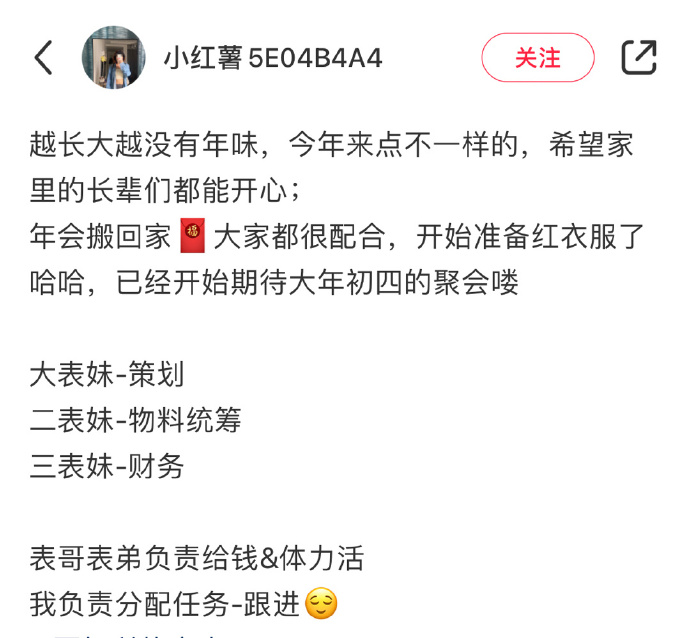Open the author's profile avatar
The height and width of the screenshot is (638, 690).
(x=113, y=58)
